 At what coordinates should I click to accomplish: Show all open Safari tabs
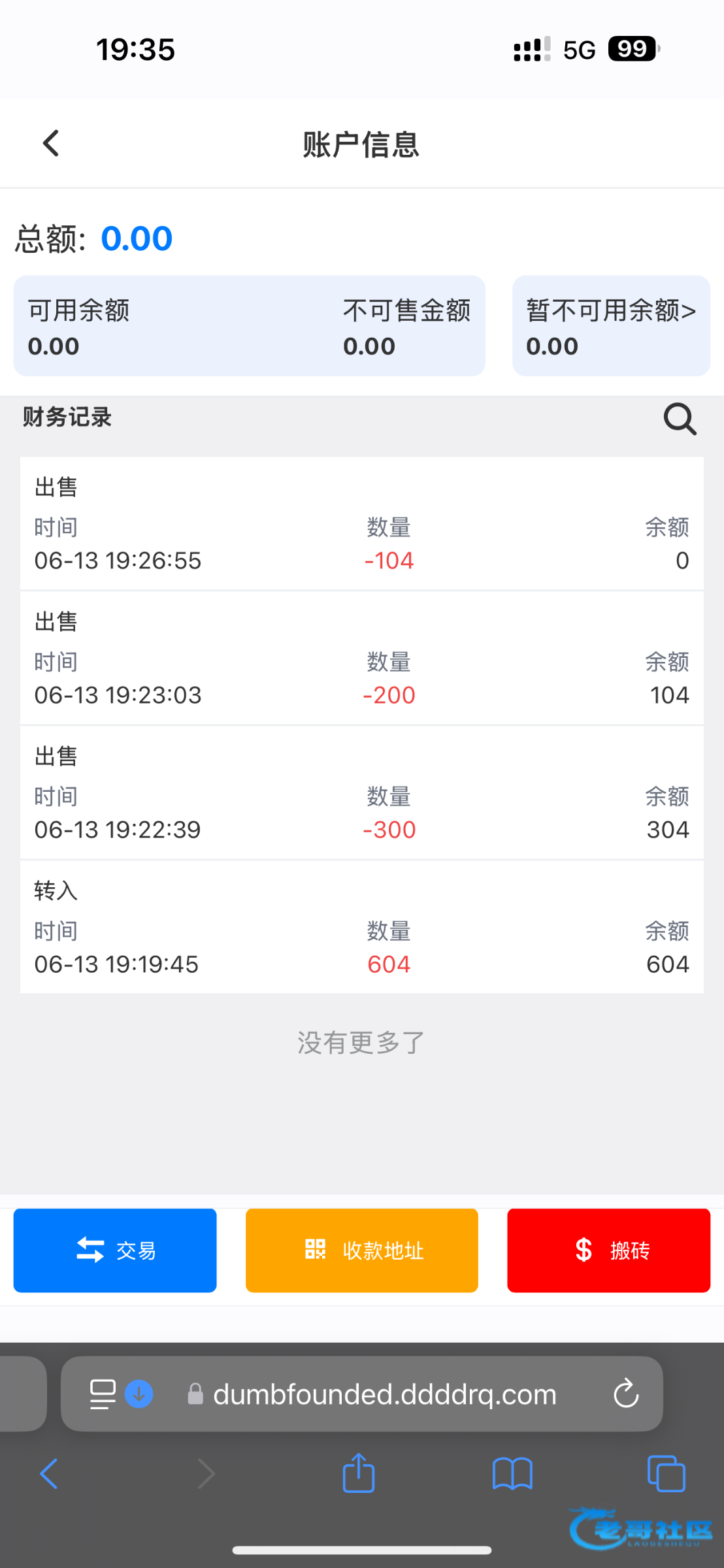point(666,1474)
